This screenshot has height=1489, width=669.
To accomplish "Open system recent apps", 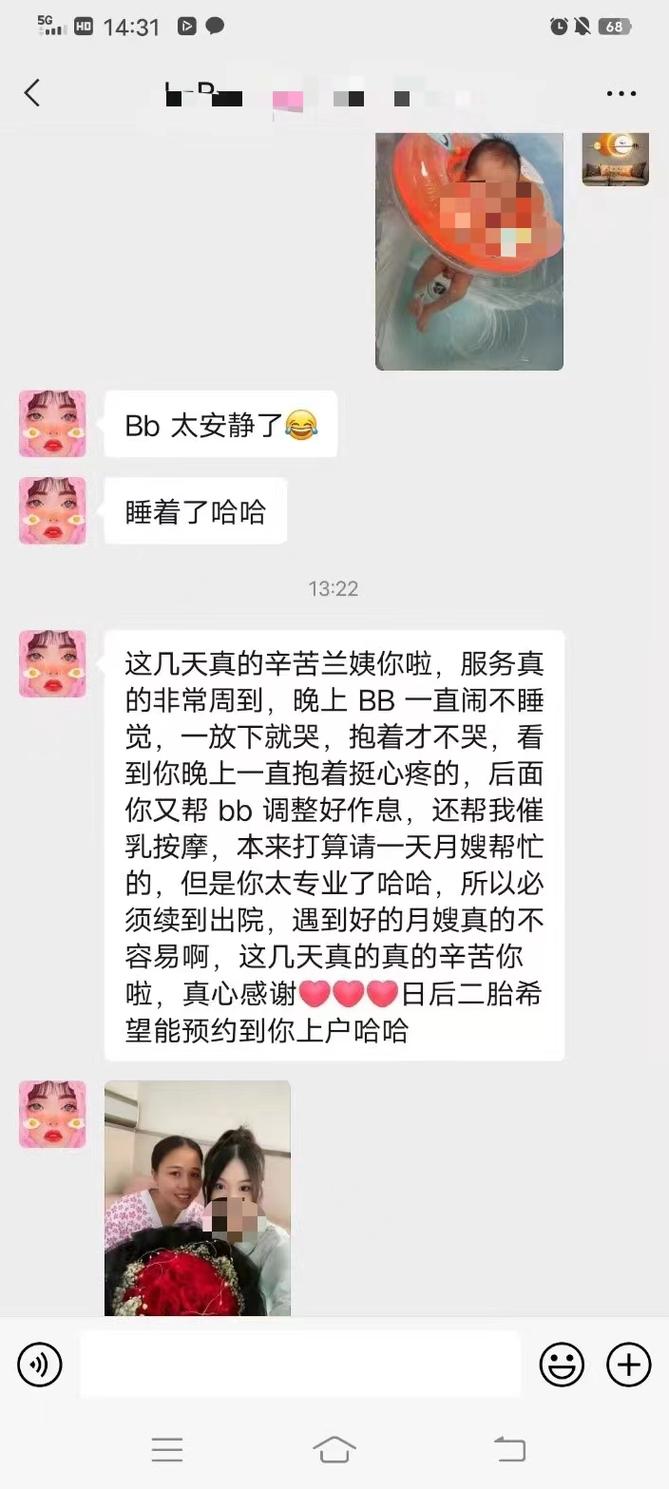I will click(x=167, y=1449).
